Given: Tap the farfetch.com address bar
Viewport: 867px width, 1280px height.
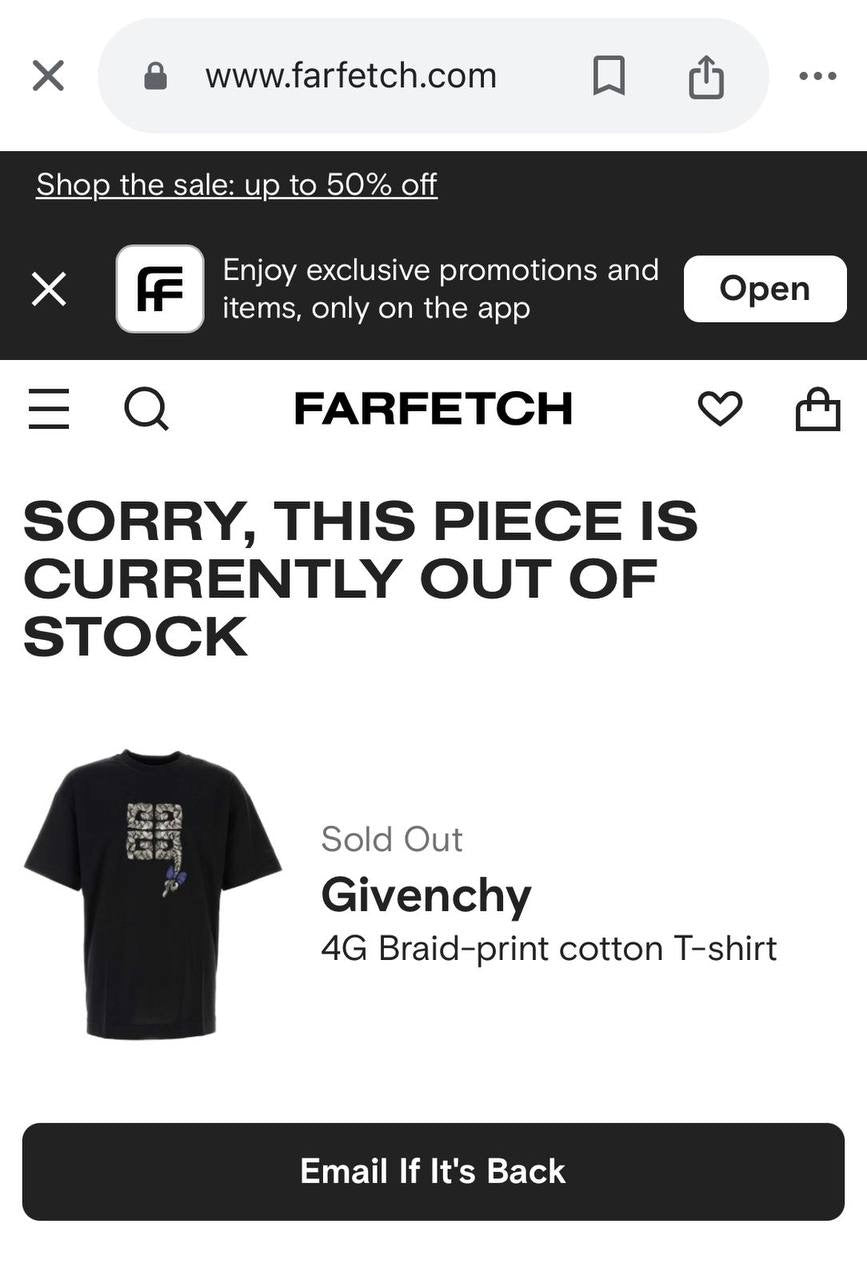Looking at the screenshot, I should click(350, 76).
